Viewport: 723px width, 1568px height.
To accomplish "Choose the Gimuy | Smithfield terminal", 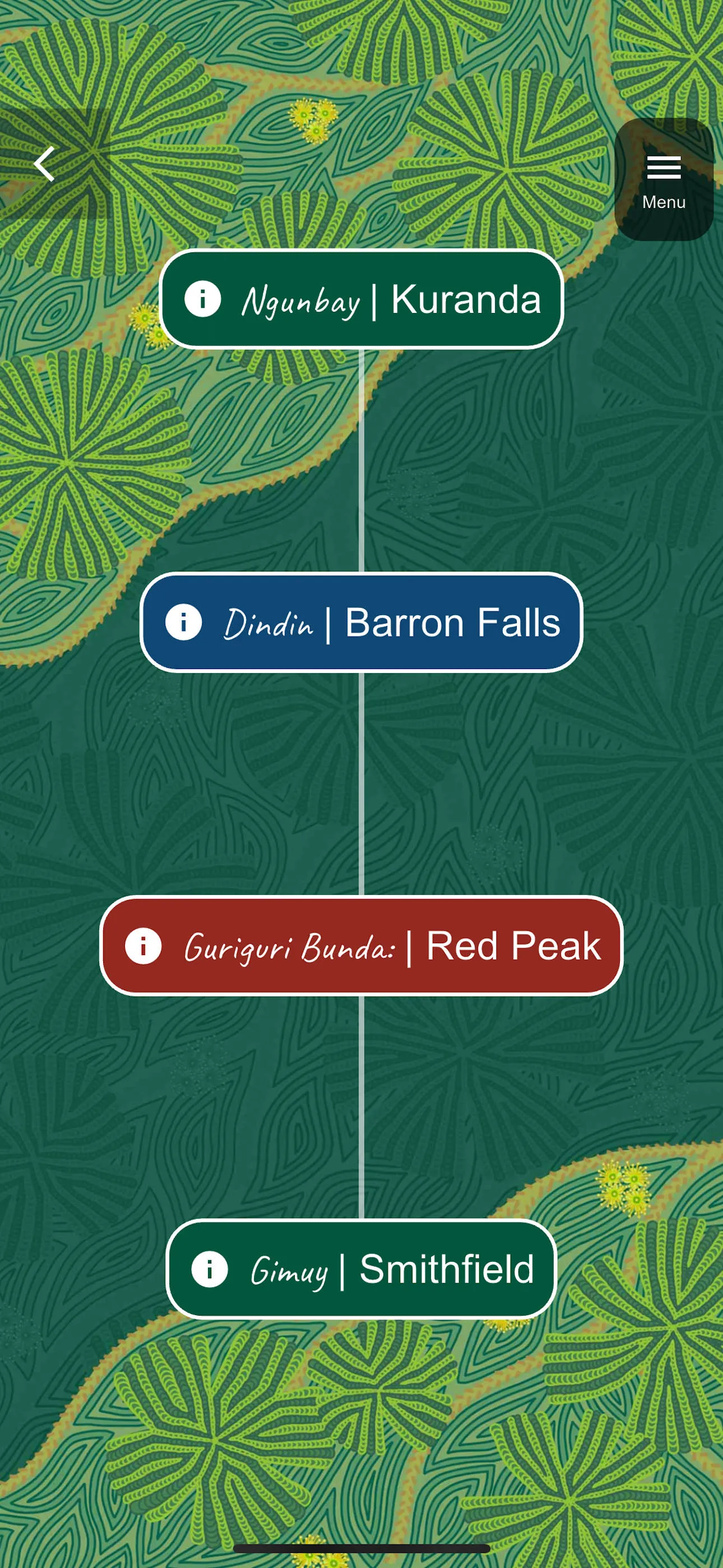I will point(361,1269).
